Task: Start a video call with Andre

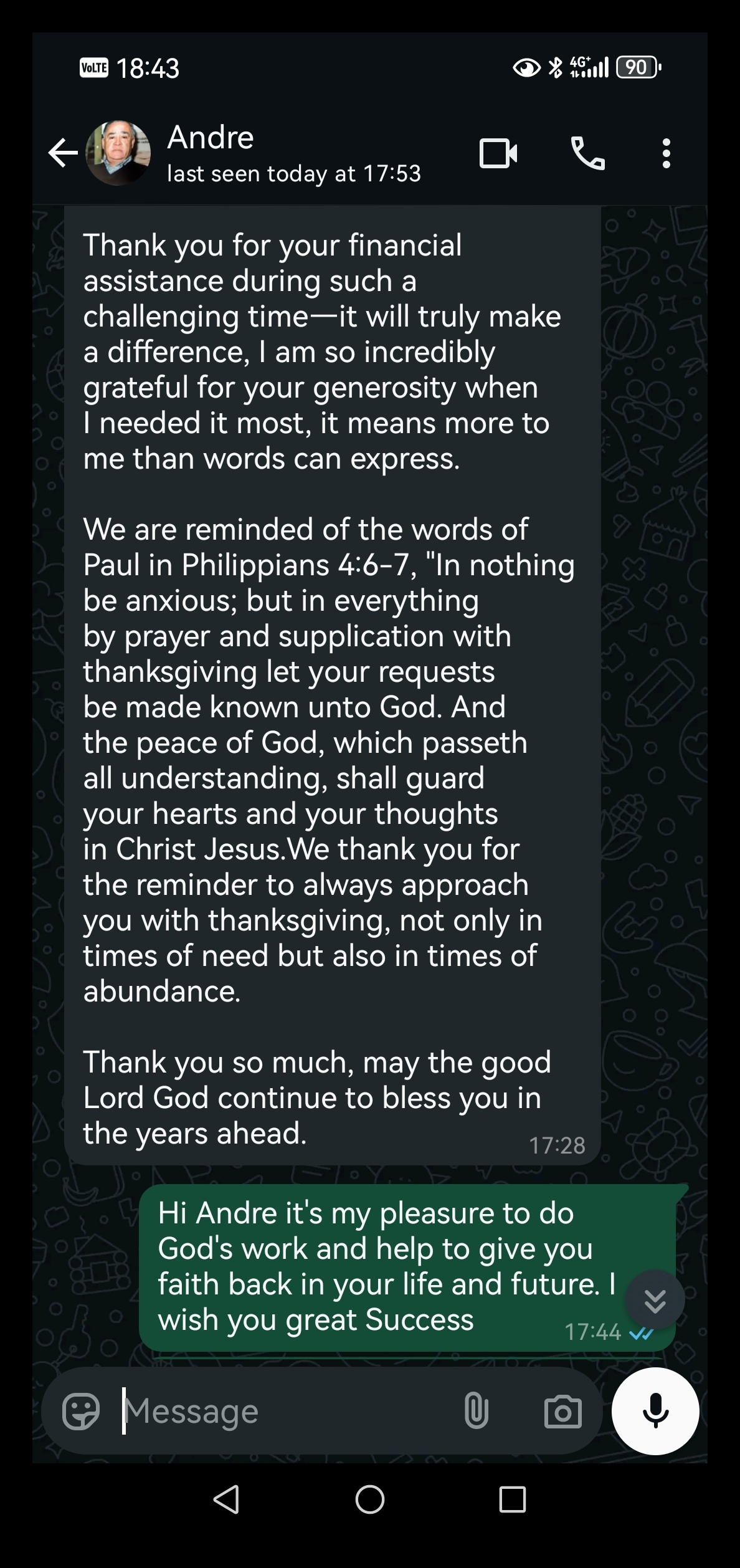Action: [x=498, y=153]
